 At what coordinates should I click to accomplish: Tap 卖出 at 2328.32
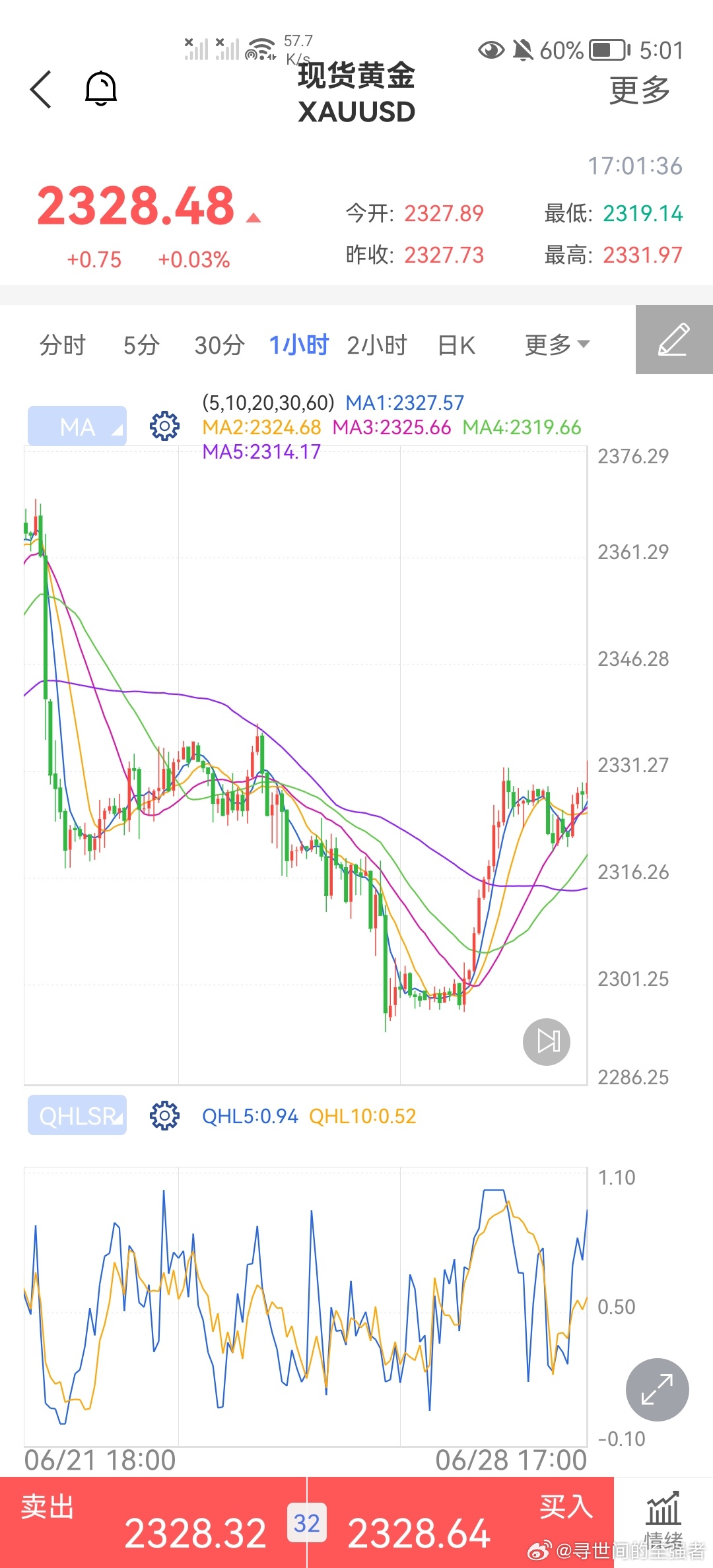153,1522
